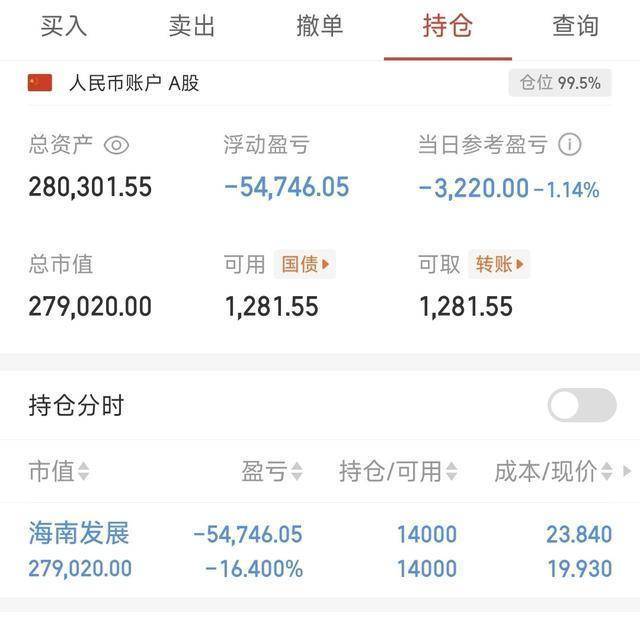Screen dimensions: 640x621
Task: Sort by 成本/现价 column
Action: pyautogui.click(x=553, y=471)
